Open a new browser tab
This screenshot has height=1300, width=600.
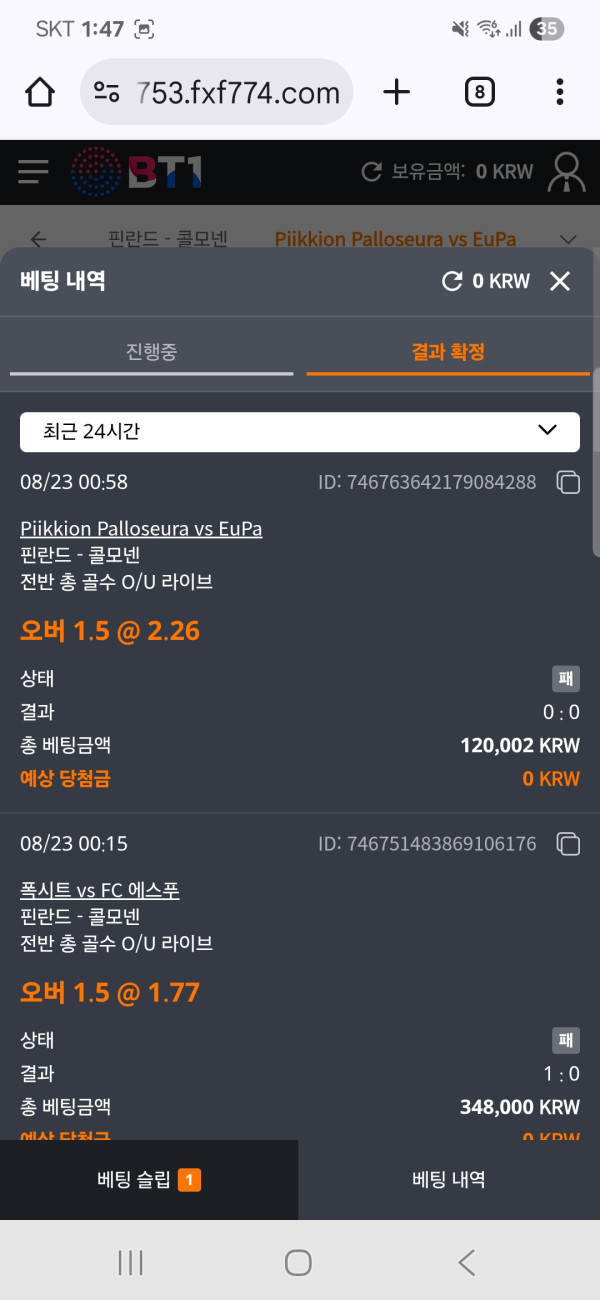tap(397, 93)
